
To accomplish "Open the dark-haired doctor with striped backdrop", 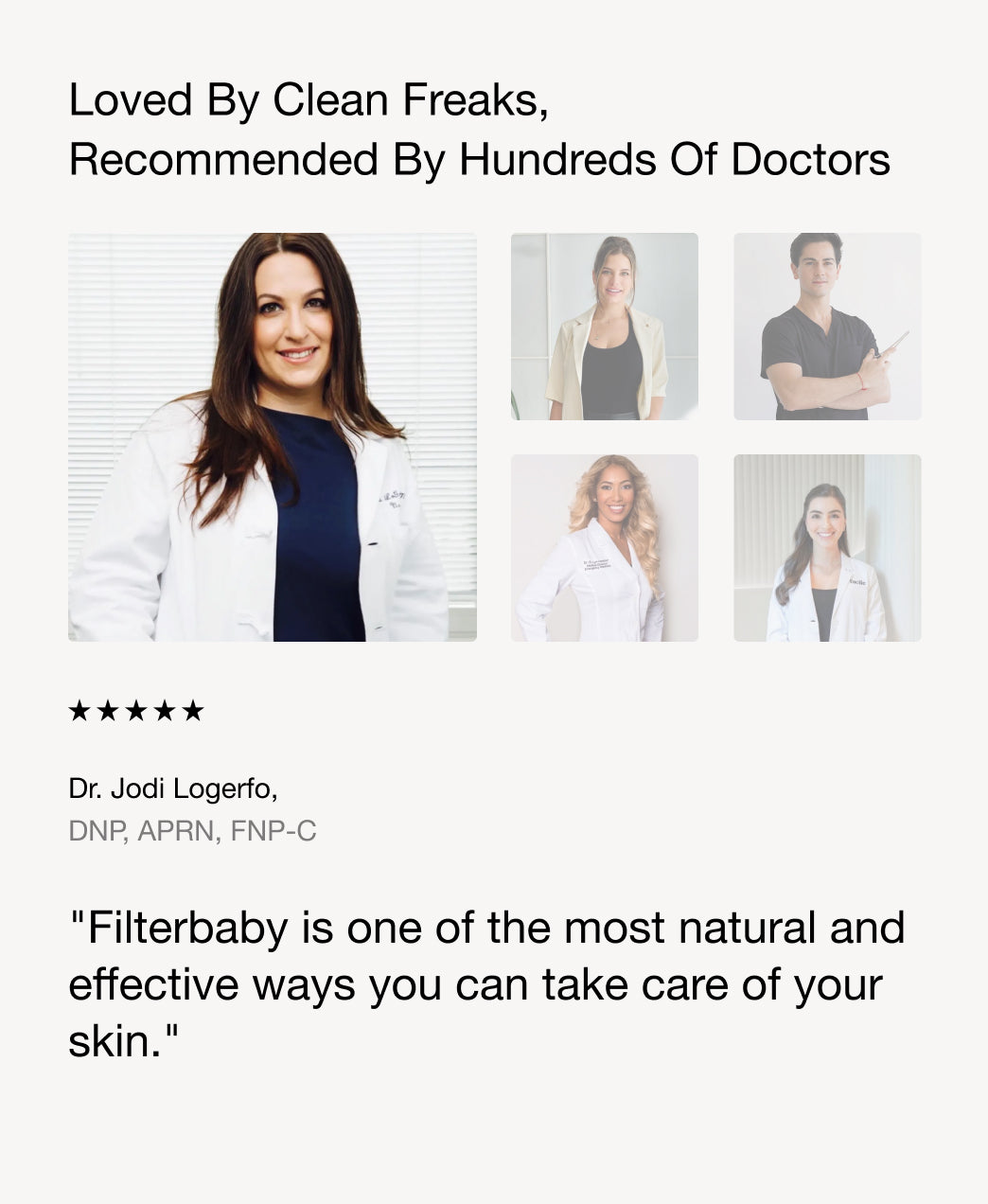I will point(826,547).
